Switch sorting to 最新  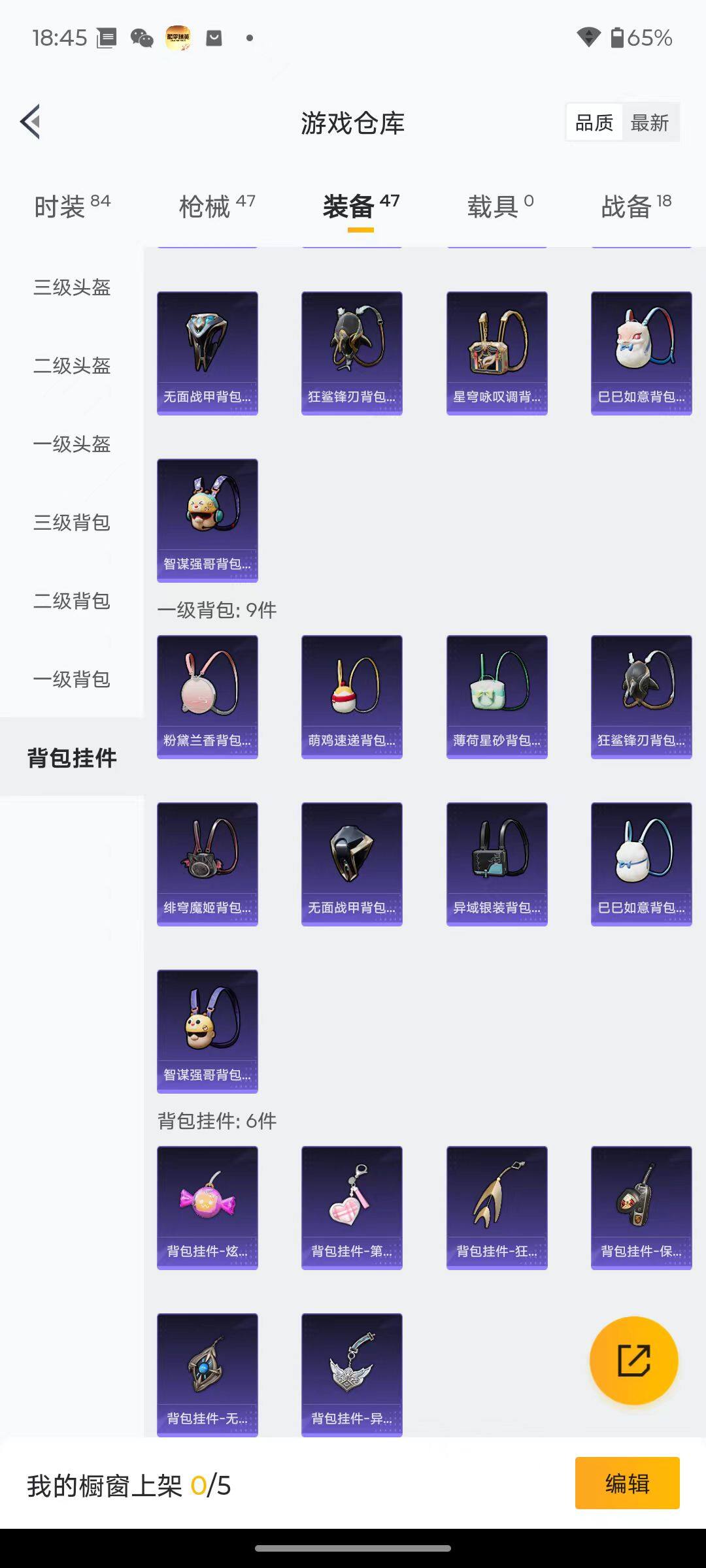coord(651,122)
